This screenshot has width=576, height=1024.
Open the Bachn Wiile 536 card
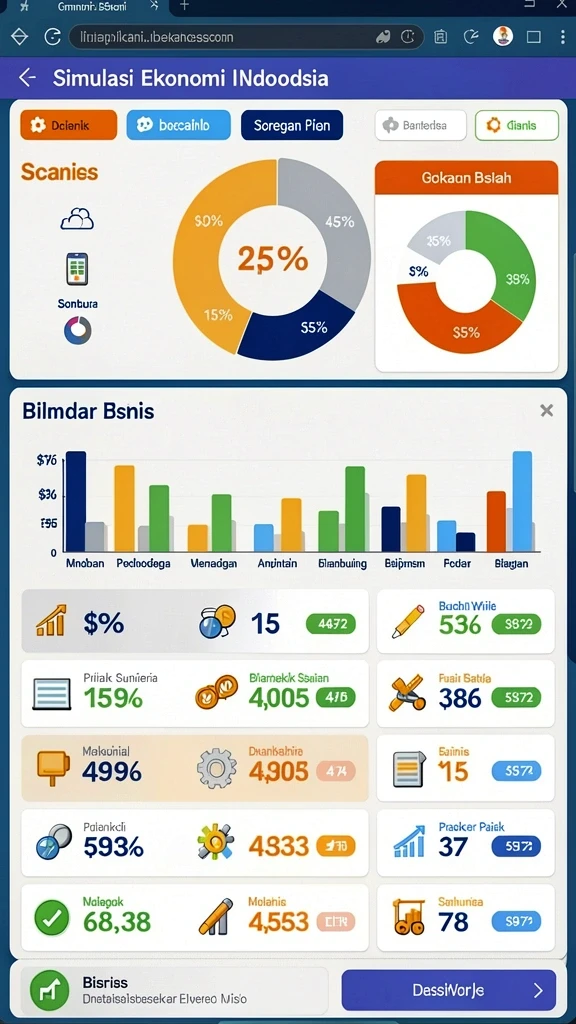click(466, 620)
